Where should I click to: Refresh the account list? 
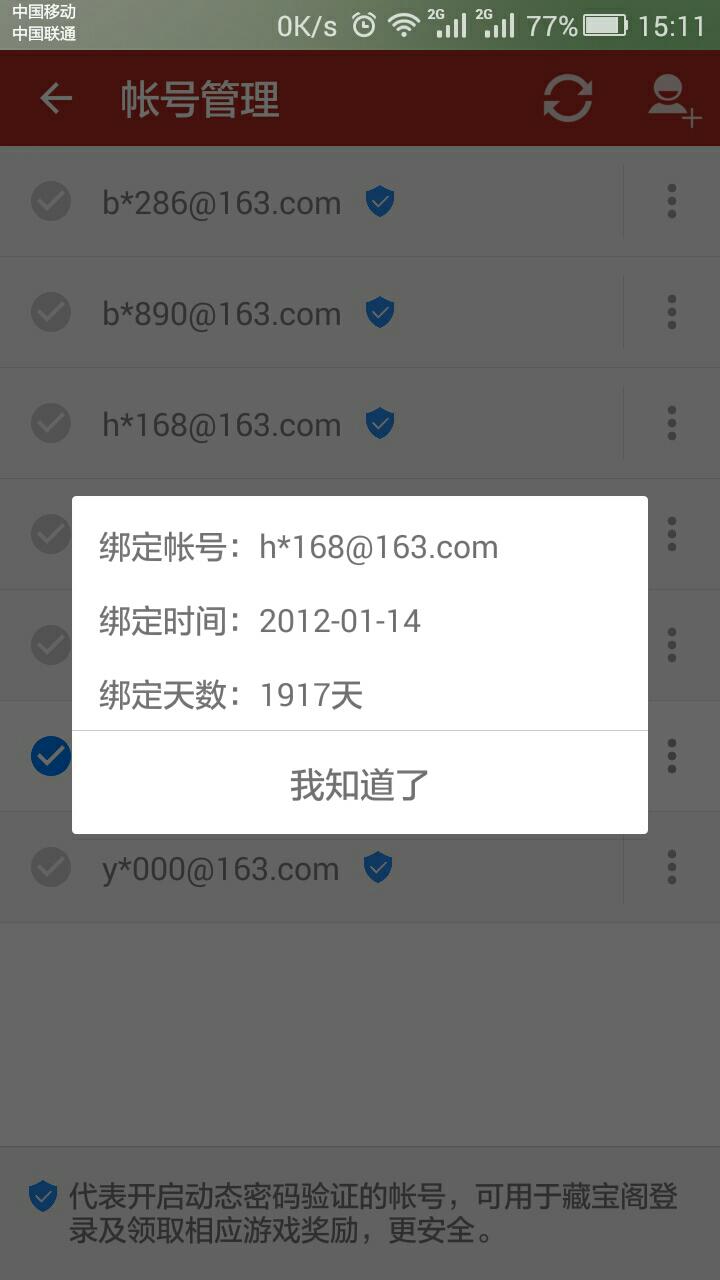567,99
